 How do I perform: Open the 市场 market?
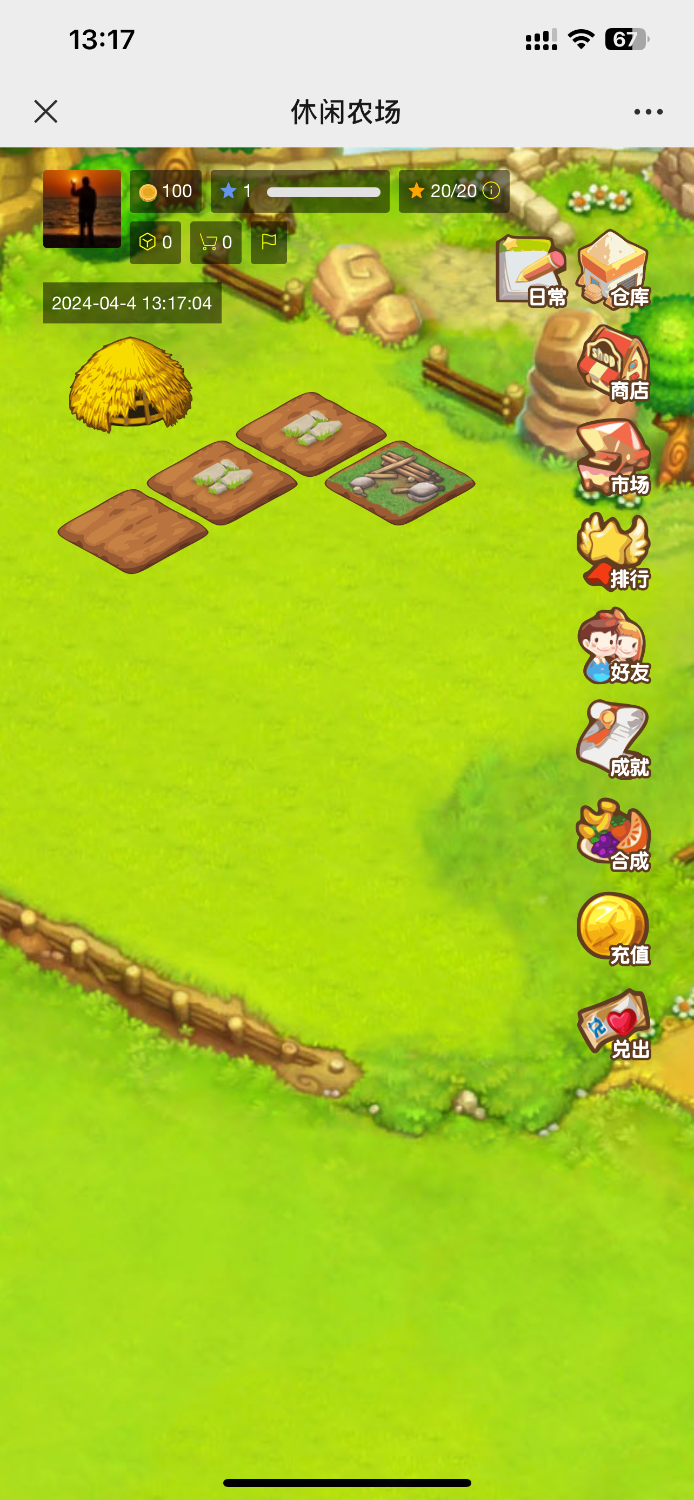(x=614, y=458)
